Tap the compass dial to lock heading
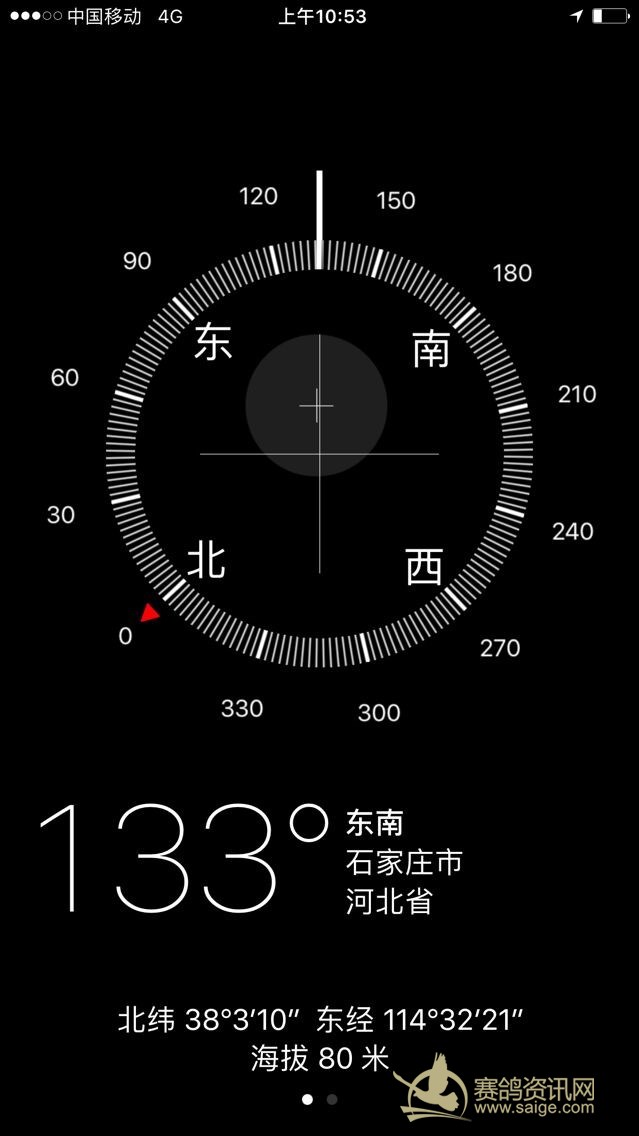The image size is (639, 1136). (320, 454)
